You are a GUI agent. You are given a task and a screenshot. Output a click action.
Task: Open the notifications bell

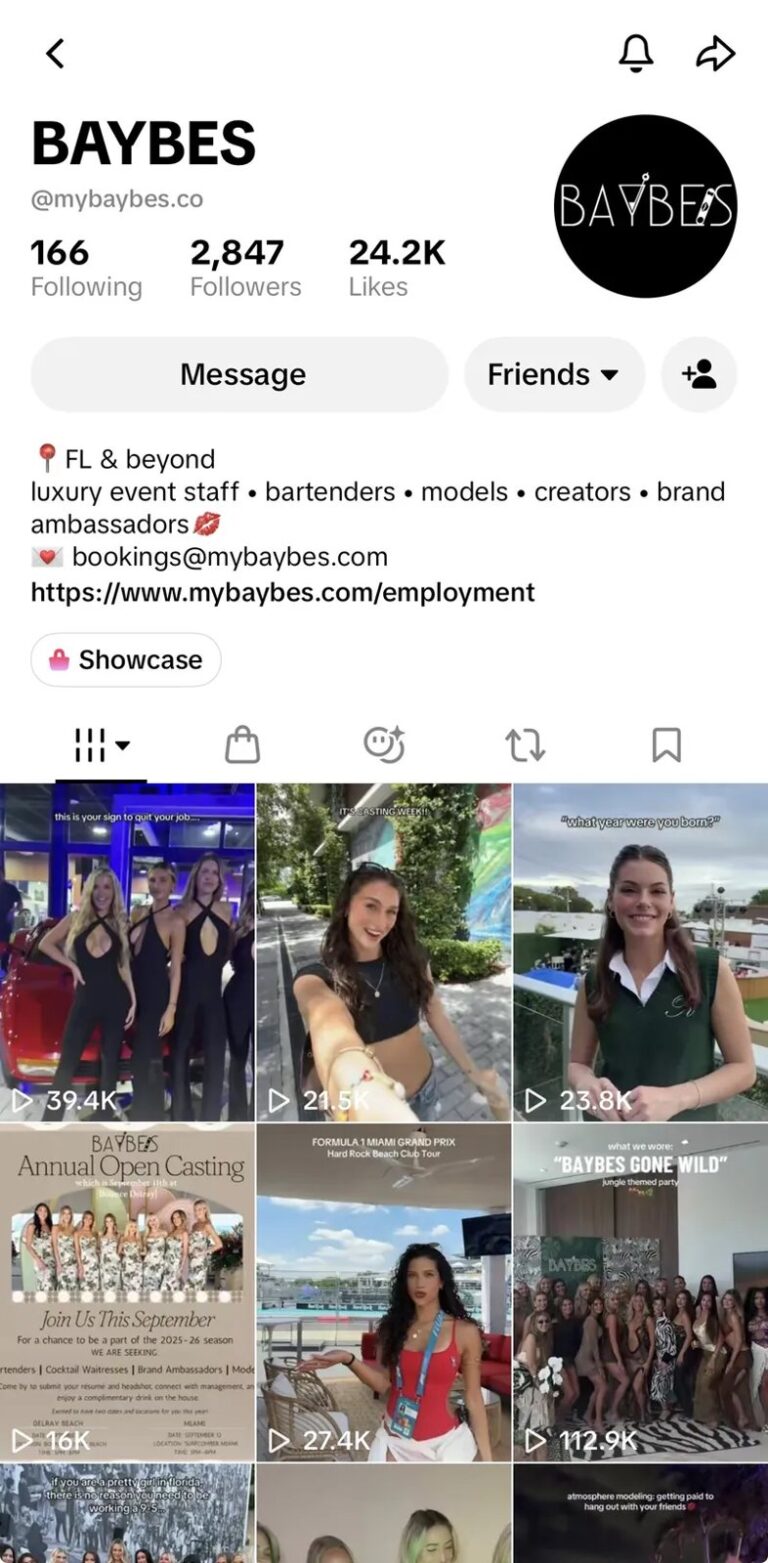pos(635,54)
